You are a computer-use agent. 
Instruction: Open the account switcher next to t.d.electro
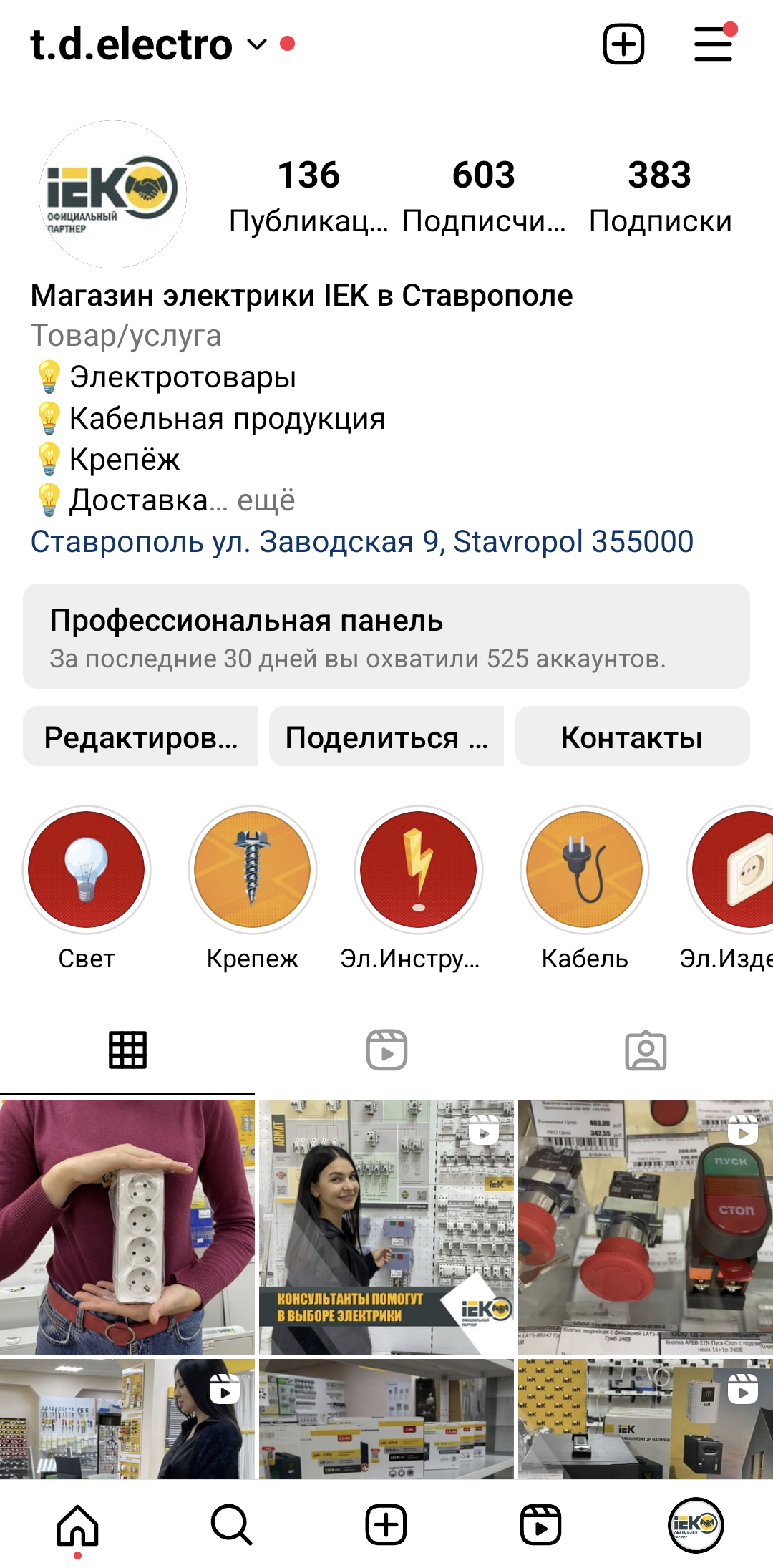point(257,44)
